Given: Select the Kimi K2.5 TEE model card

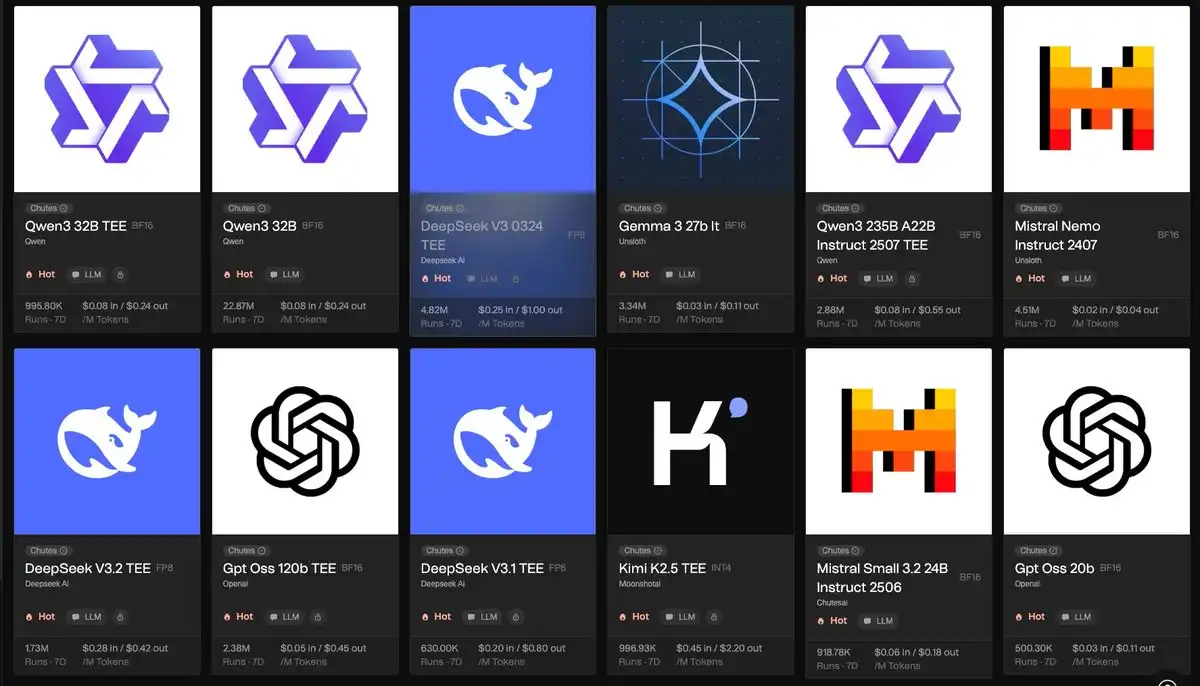Looking at the screenshot, I should click(x=701, y=441).
